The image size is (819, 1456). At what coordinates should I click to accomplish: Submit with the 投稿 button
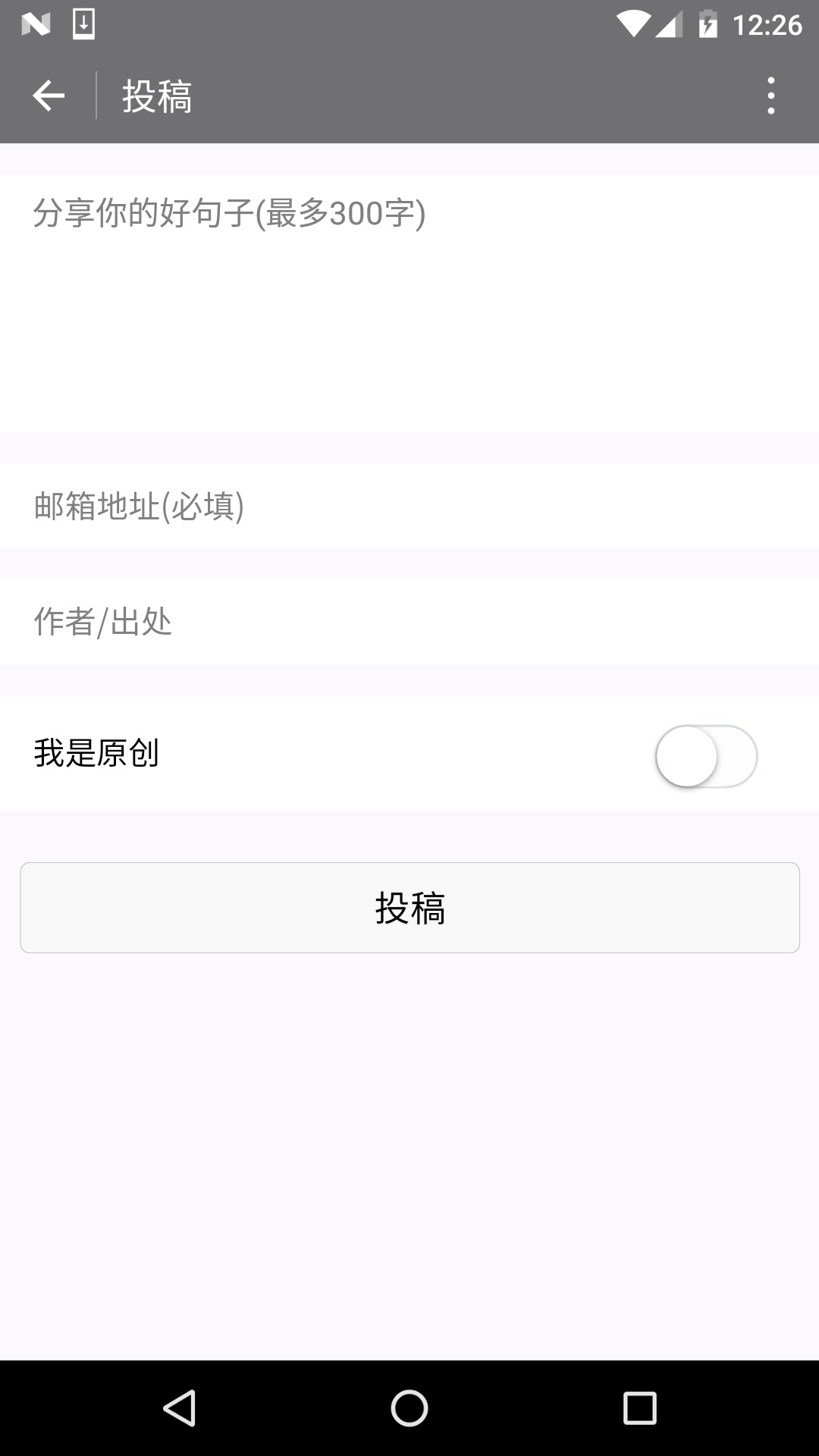[409, 907]
